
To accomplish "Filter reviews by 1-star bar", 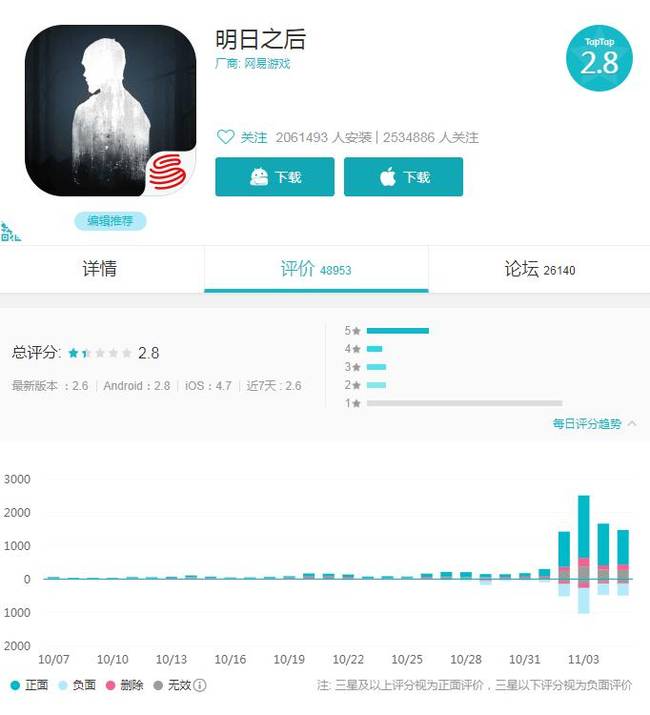I will [x=450, y=403].
